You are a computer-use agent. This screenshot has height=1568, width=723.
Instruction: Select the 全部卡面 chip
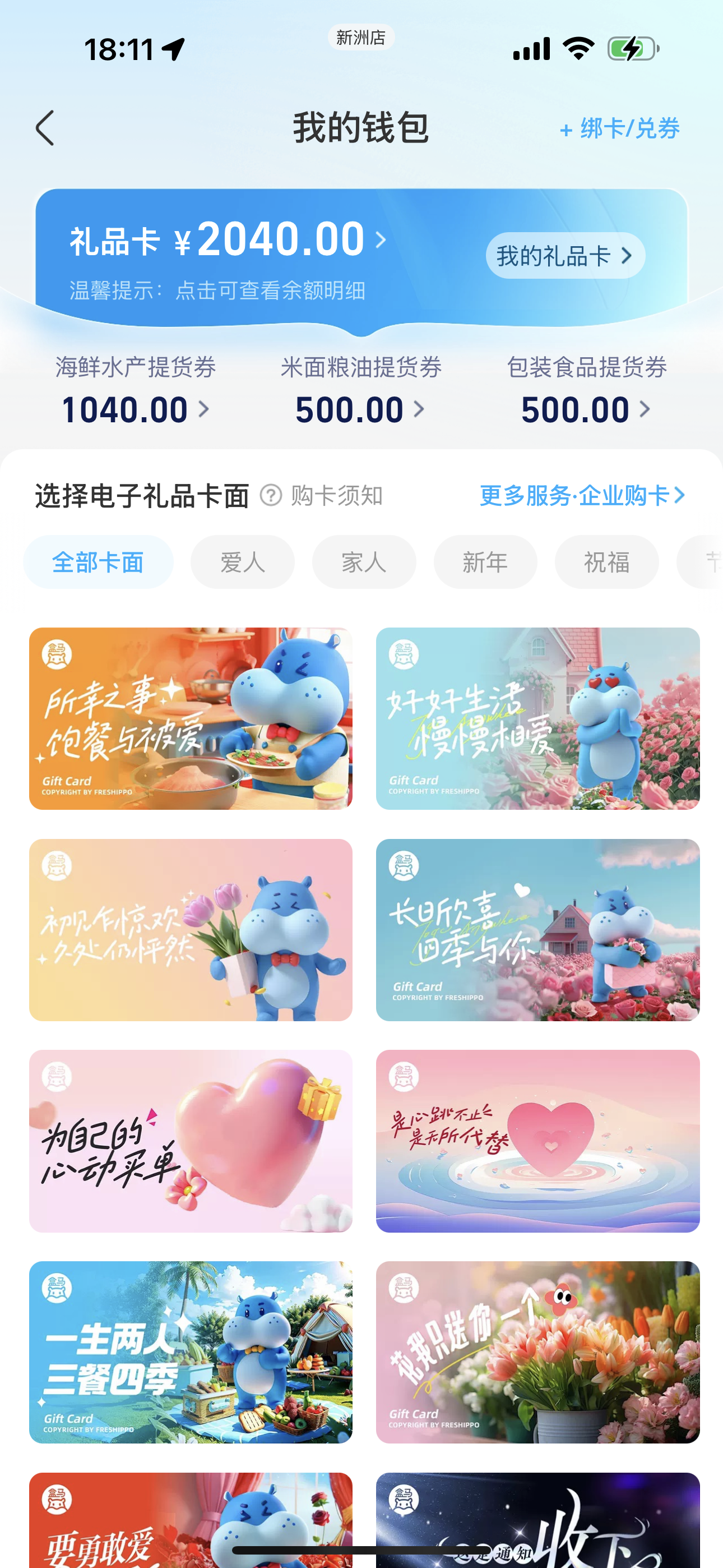click(98, 562)
